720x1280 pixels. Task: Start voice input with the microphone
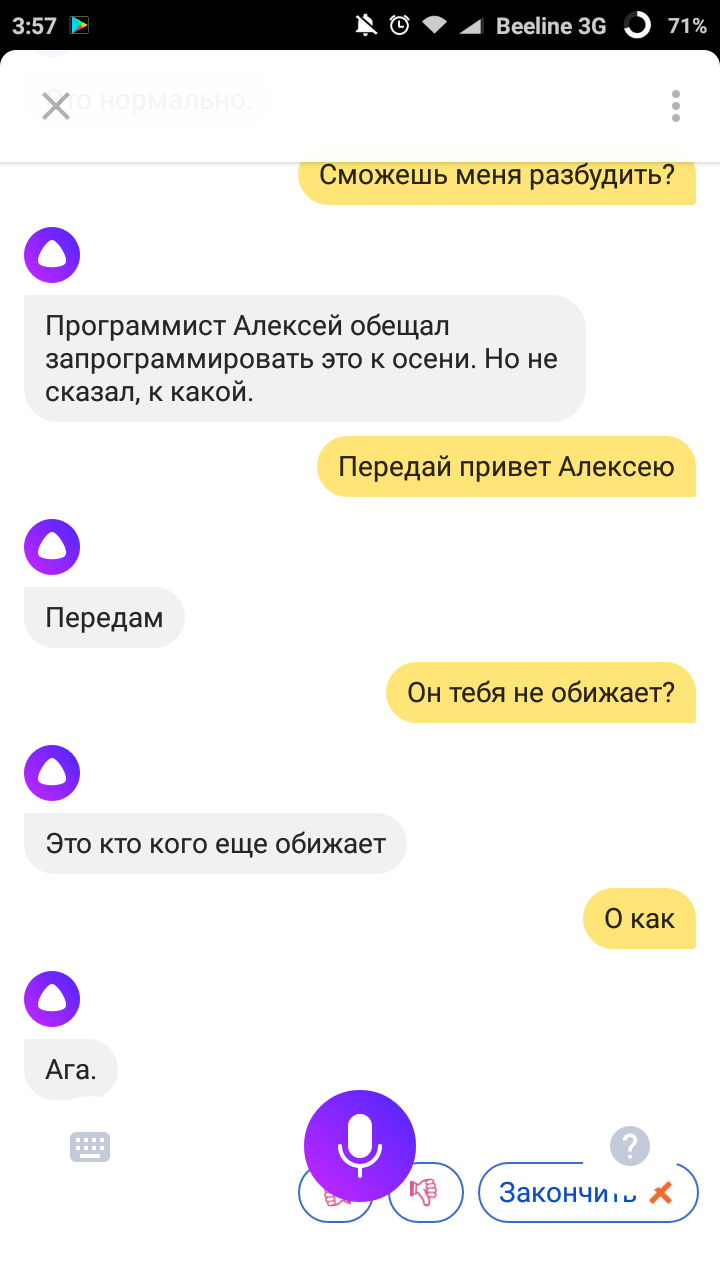click(360, 1146)
